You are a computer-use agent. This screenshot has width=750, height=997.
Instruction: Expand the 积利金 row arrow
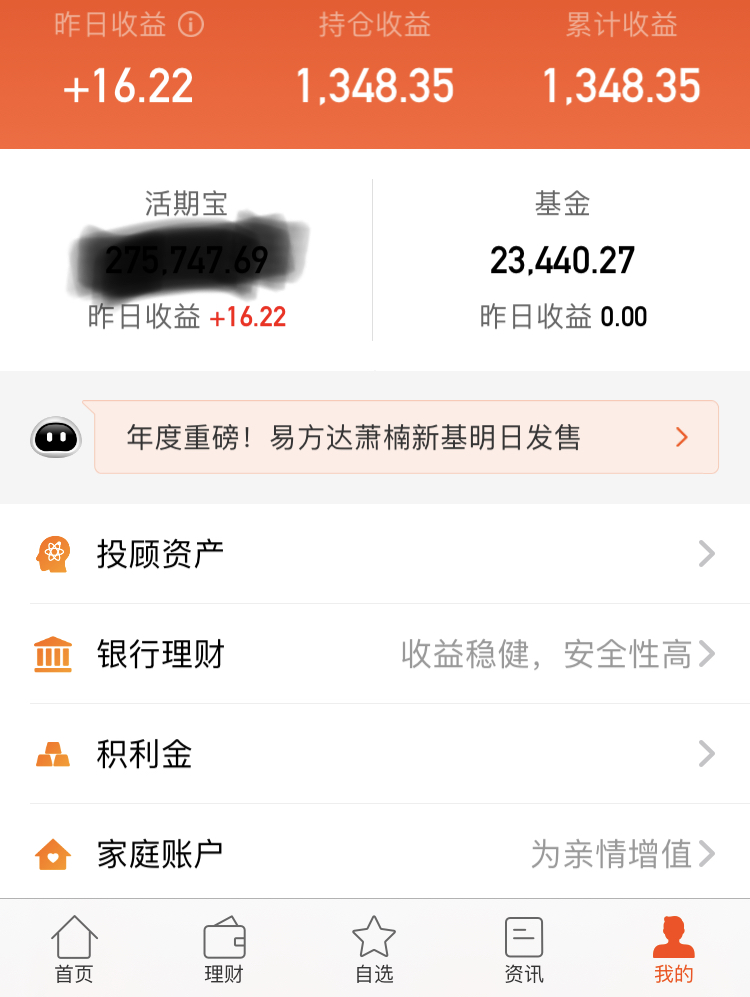(x=705, y=754)
